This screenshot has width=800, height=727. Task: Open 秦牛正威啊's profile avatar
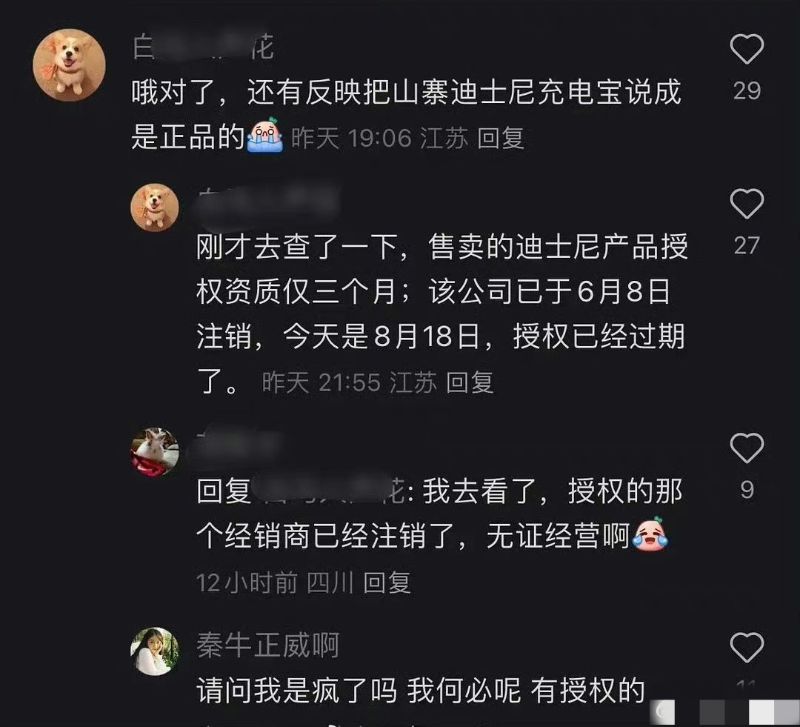coord(155,651)
